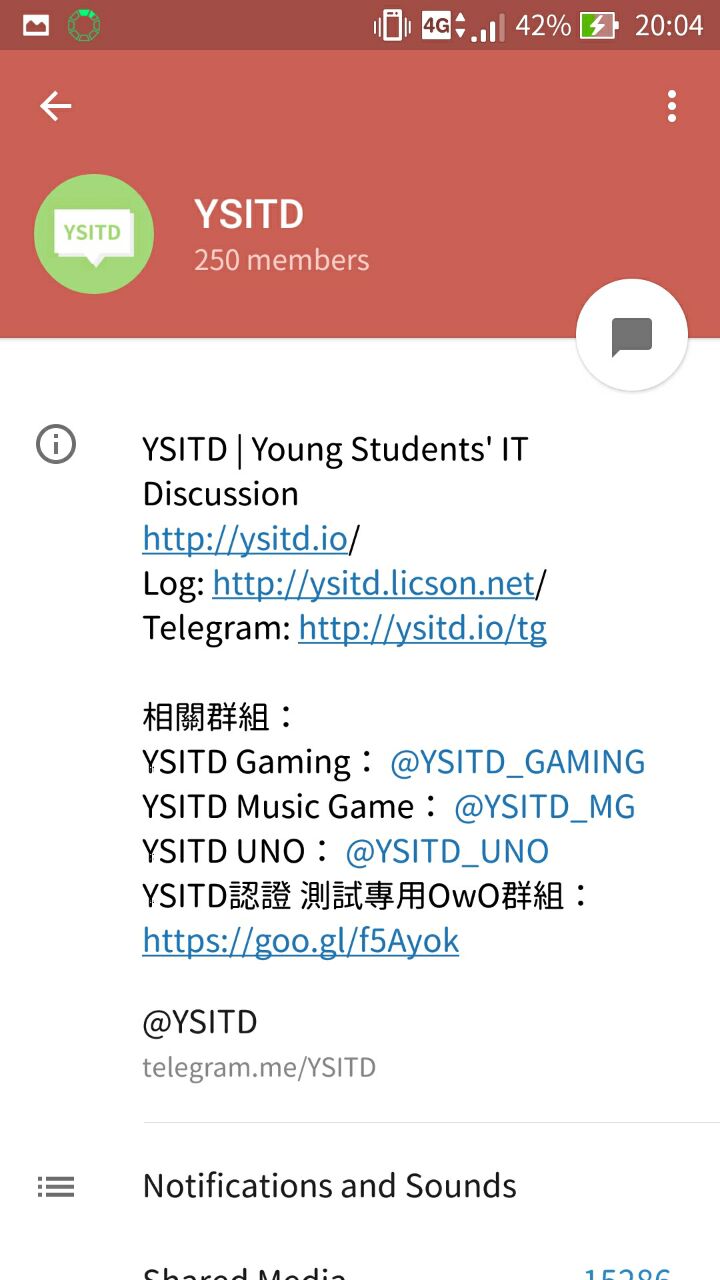
Task: Open the three-dot overflow menu
Action: [672, 106]
